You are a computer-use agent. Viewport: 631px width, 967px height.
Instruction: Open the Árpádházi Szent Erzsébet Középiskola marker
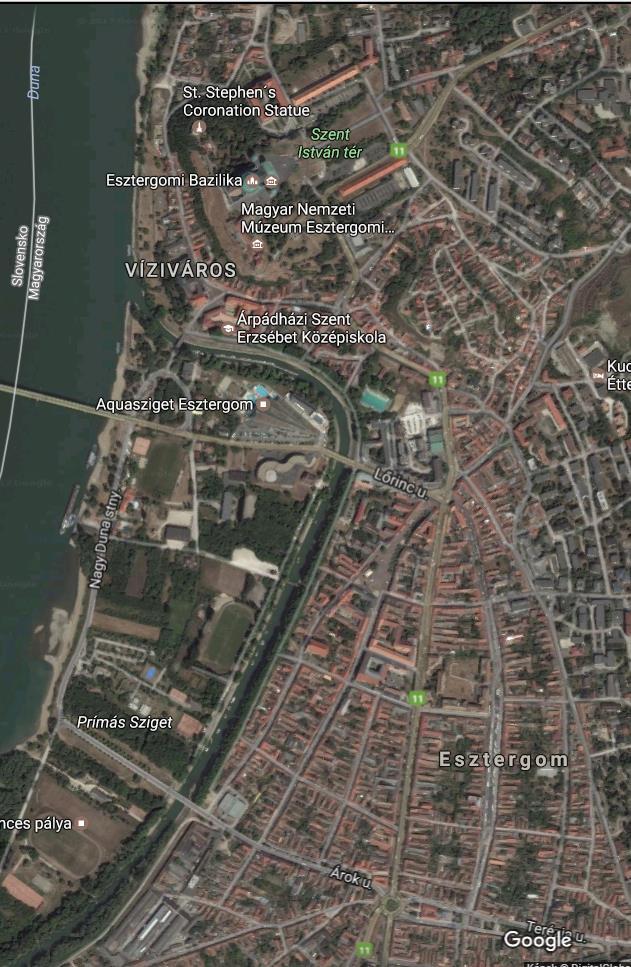[x=228, y=328]
